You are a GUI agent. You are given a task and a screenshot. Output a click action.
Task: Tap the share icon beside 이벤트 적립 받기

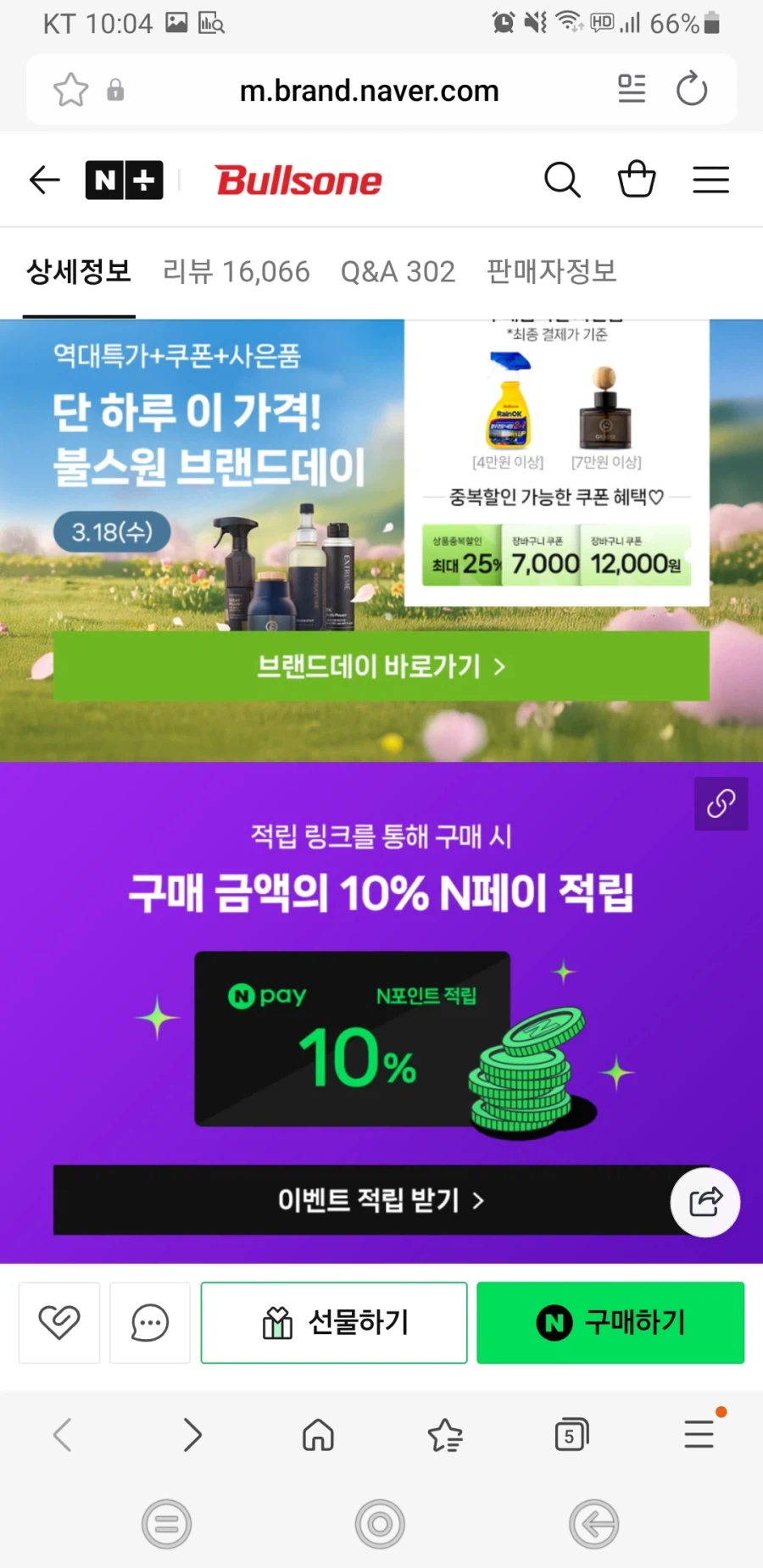[x=705, y=1202]
